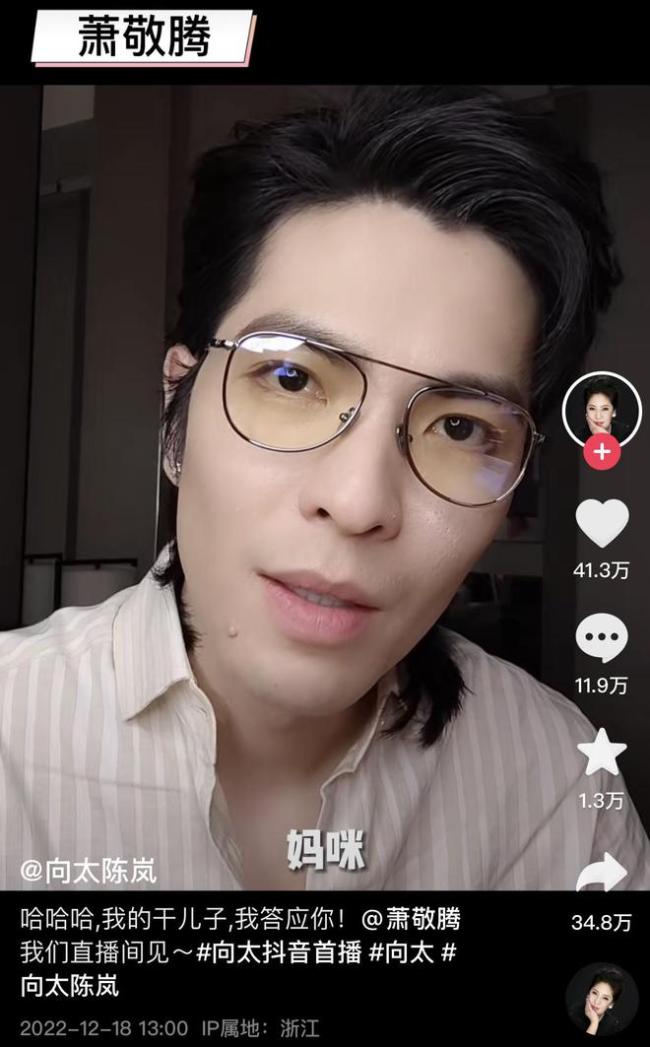The height and width of the screenshot is (1047, 650).
Task: Open the @向太陈岚 username link
Action: [x=88, y=871]
